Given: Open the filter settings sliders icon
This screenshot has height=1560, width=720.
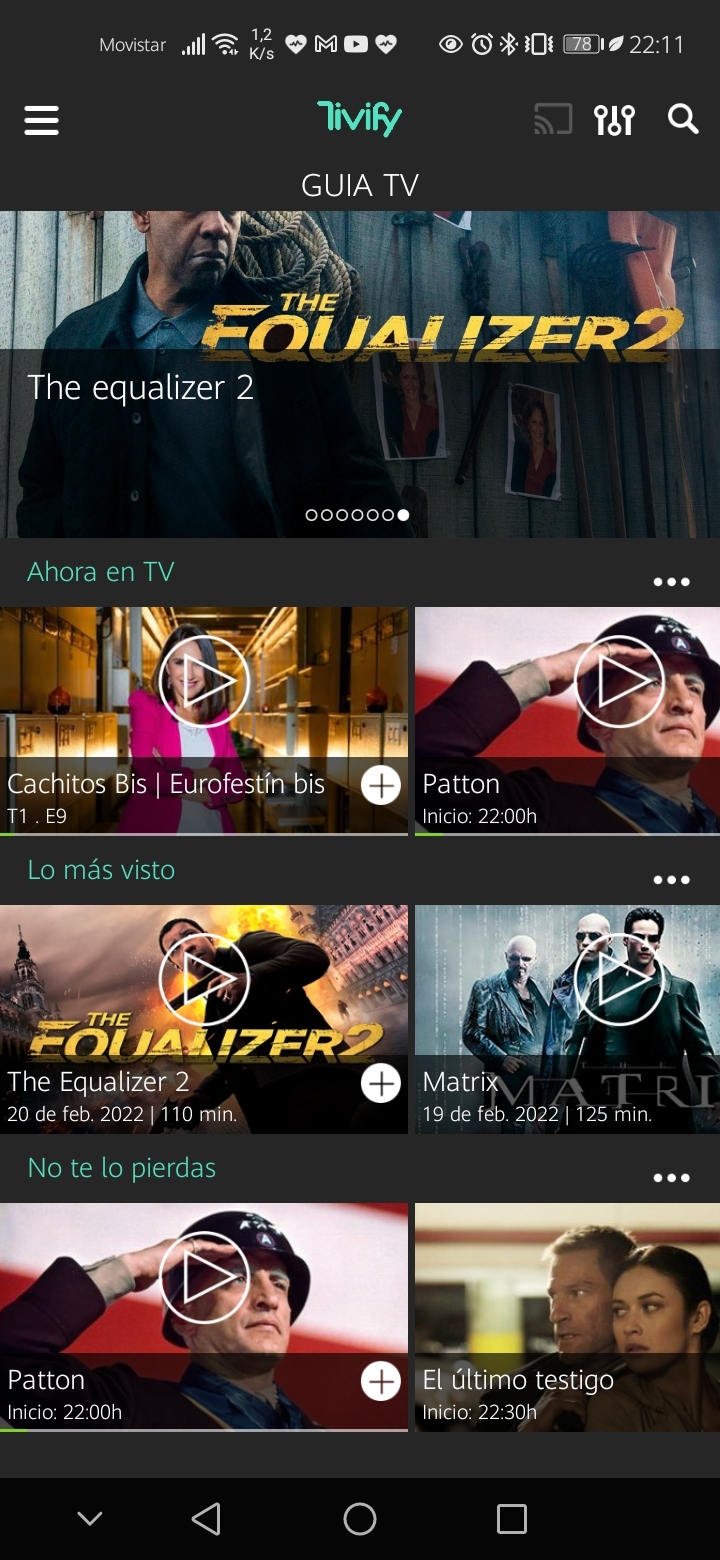Looking at the screenshot, I should (x=614, y=120).
